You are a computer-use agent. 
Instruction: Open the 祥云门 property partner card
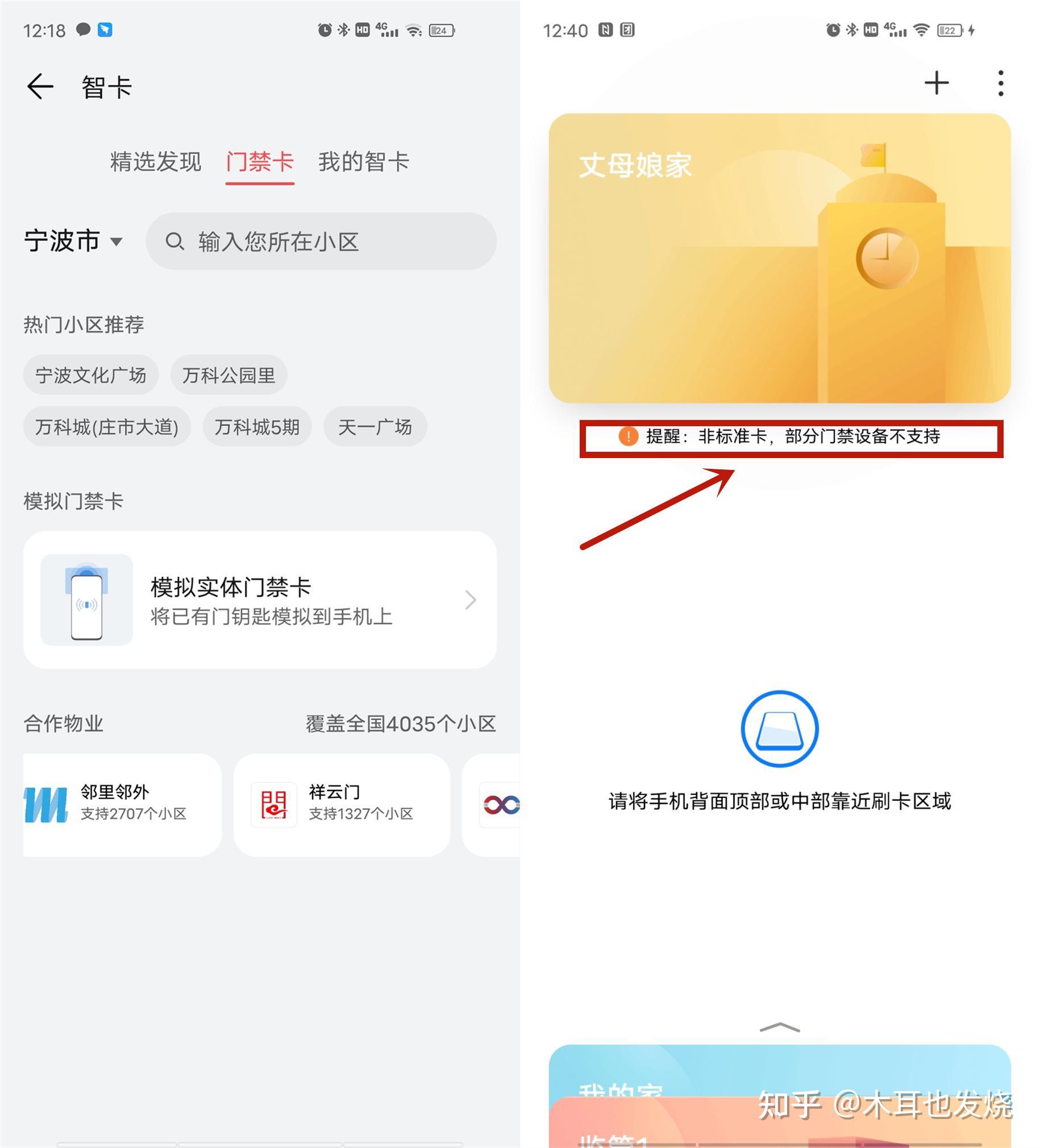coord(342,805)
